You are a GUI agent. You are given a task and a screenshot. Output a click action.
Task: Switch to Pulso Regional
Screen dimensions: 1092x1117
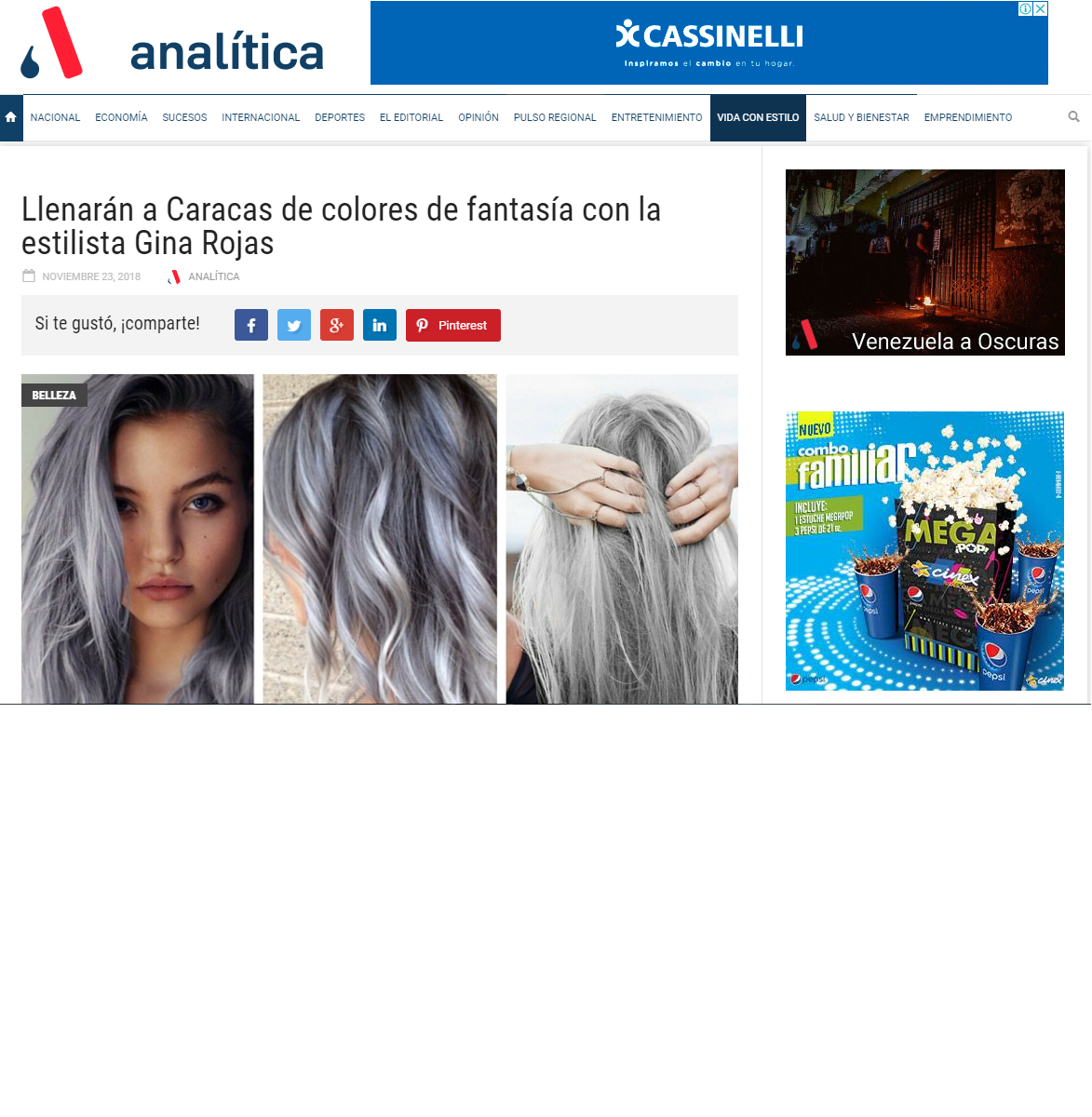click(x=555, y=118)
